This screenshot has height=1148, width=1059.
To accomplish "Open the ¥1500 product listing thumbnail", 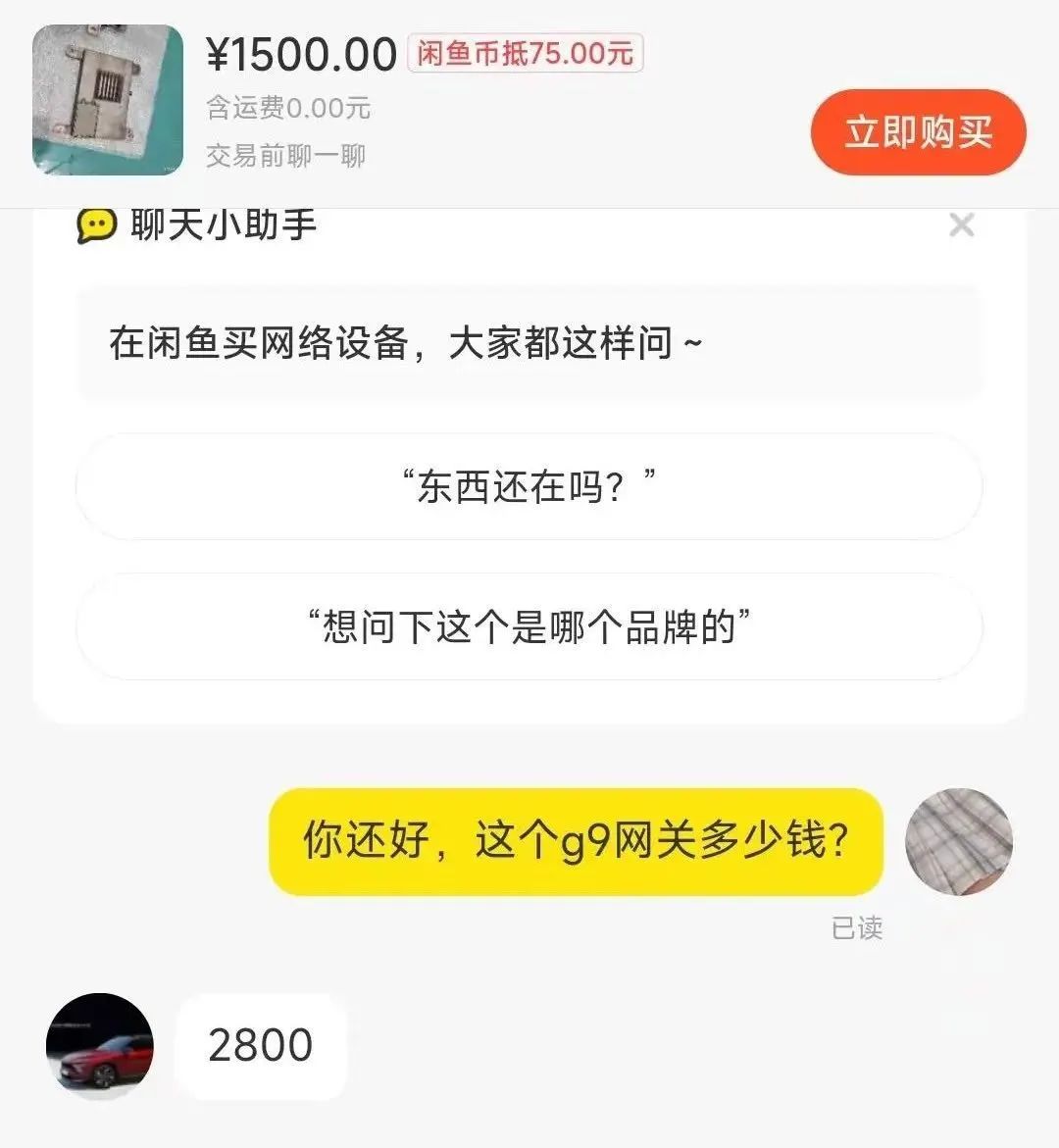I will click(x=108, y=100).
